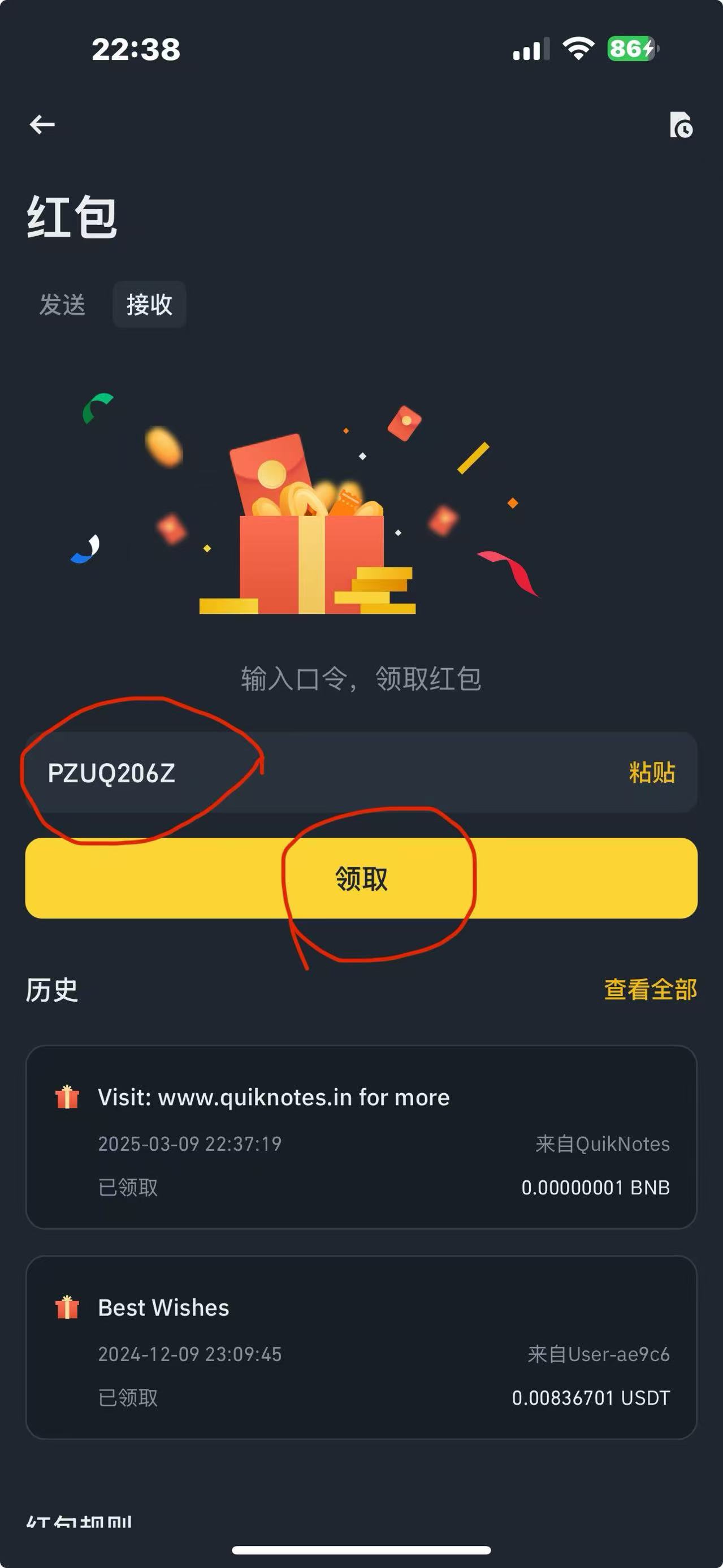The height and width of the screenshot is (1568, 723).
Task: Select the 接收 tab
Action: pos(149,304)
